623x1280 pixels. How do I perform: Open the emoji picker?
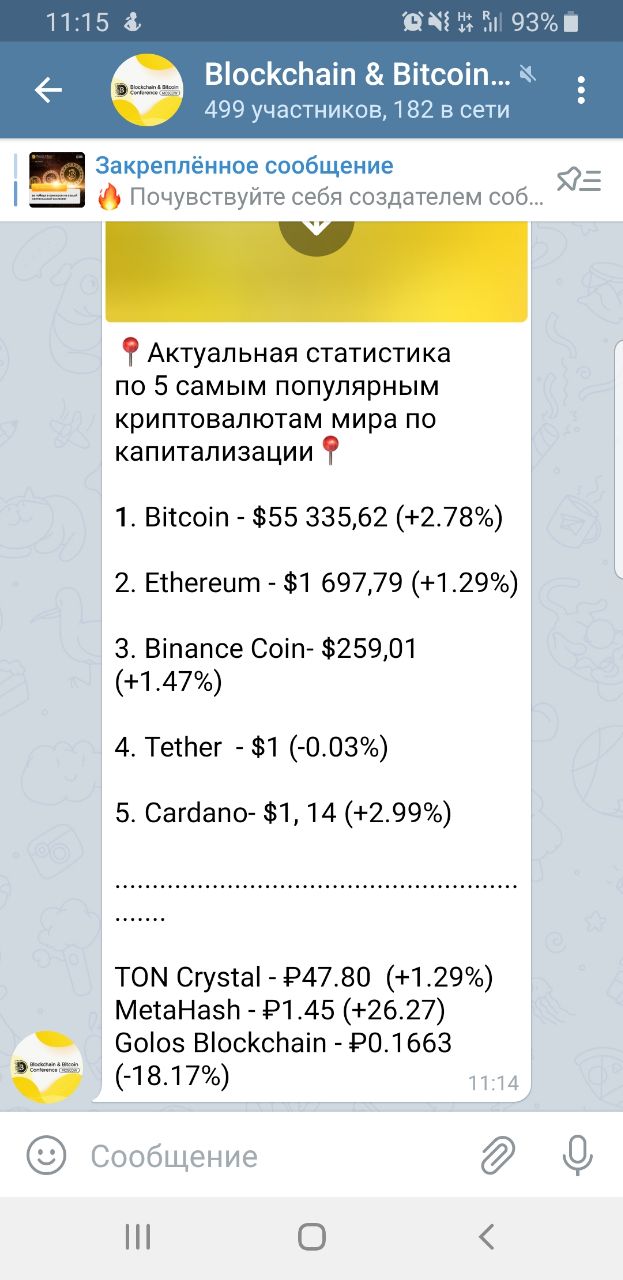(45, 1157)
